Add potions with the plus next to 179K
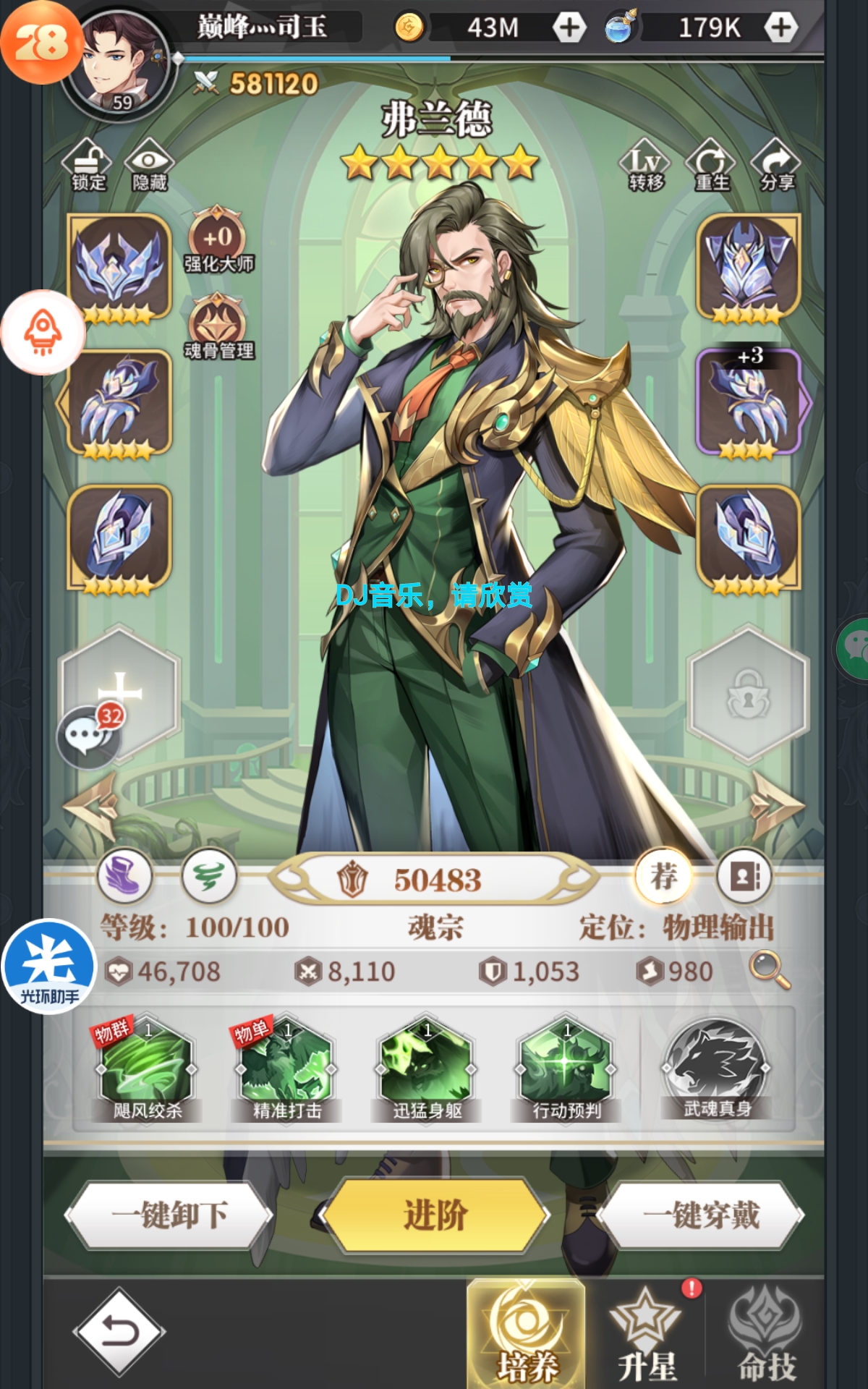The image size is (868, 1389). pyautogui.click(x=780, y=27)
